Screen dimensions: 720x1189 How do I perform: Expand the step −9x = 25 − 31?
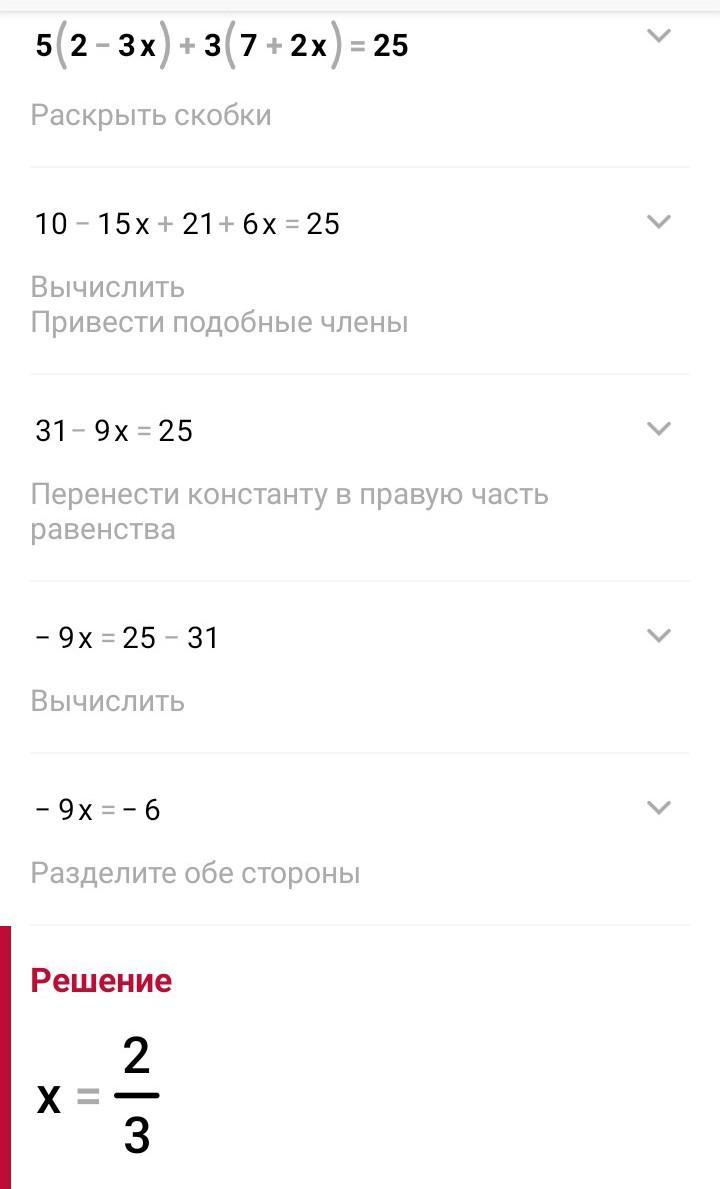click(658, 635)
